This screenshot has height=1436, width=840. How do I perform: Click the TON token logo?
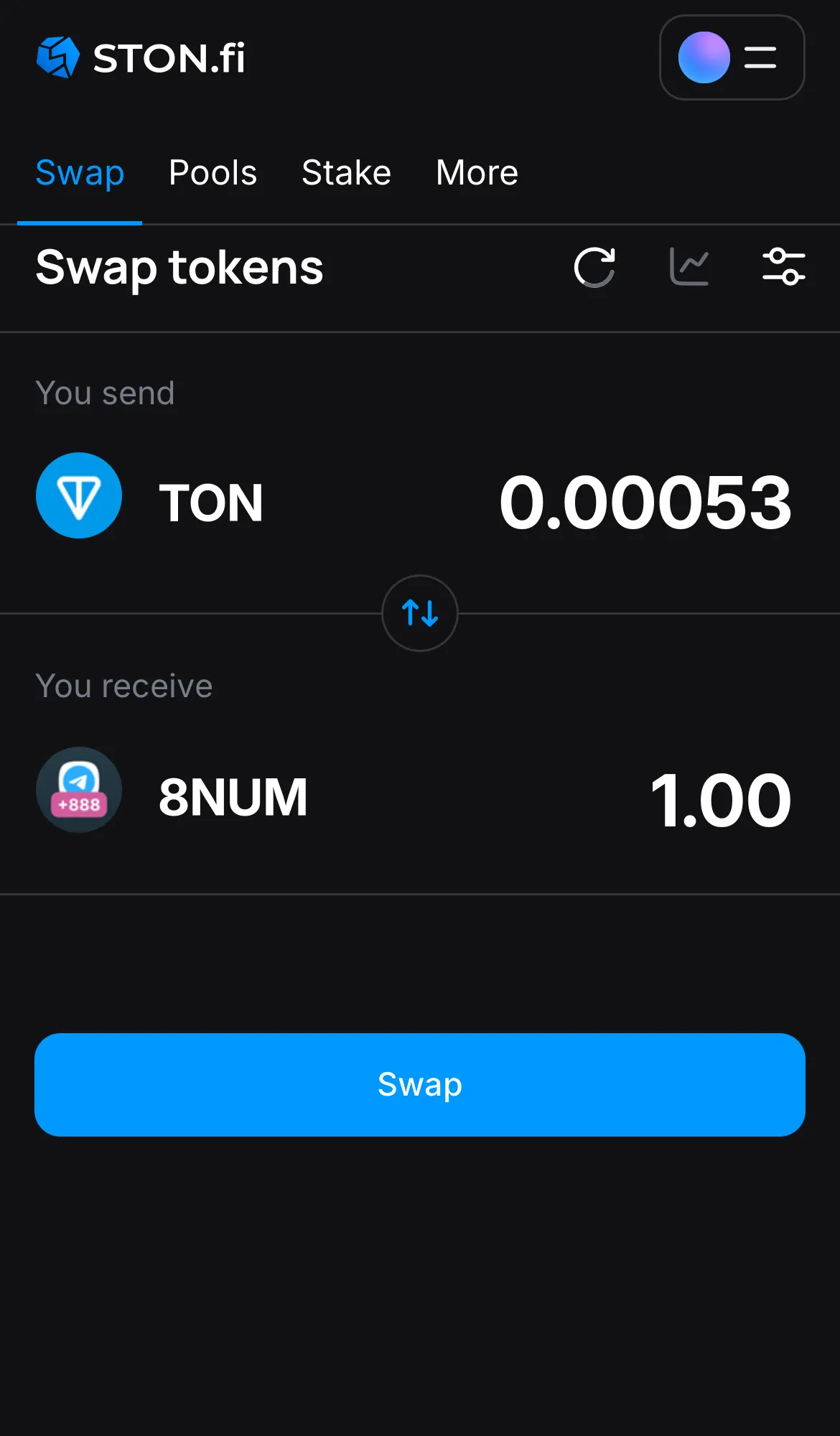tap(79, 495)
